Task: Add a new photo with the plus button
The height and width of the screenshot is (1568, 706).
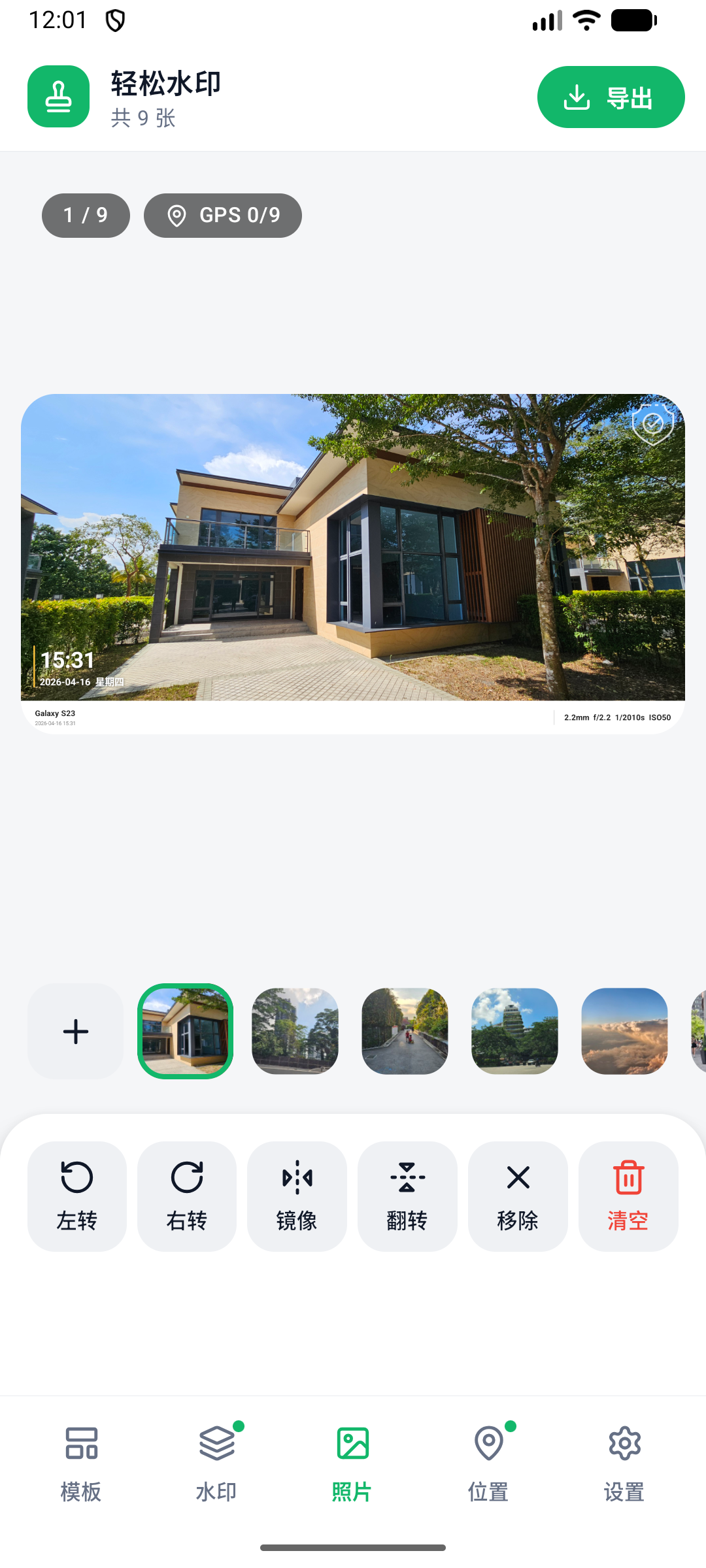Action: point(76,1031)
